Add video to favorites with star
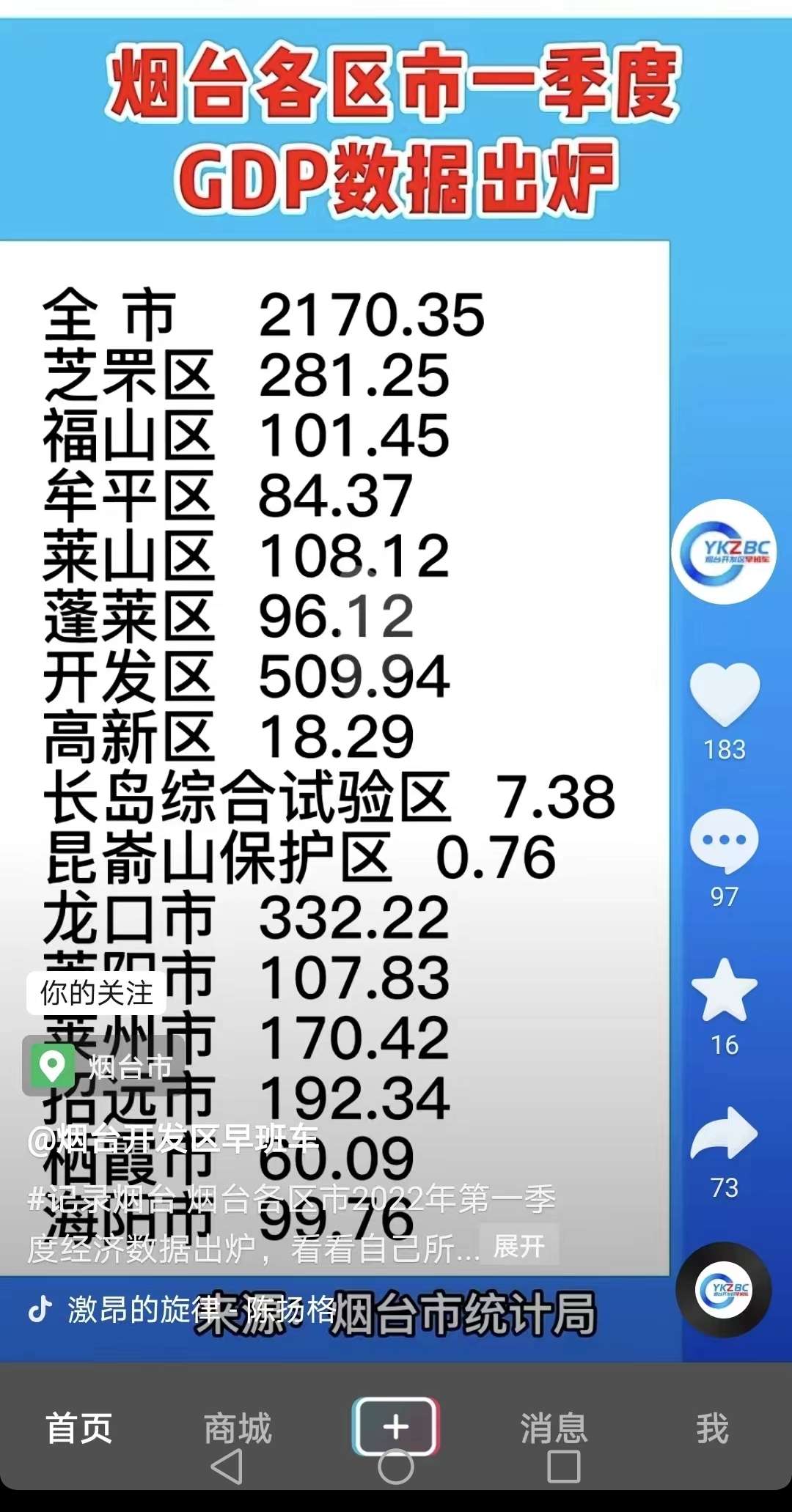The height and width of the screenshot is (1512, 792). click(725, 991)
